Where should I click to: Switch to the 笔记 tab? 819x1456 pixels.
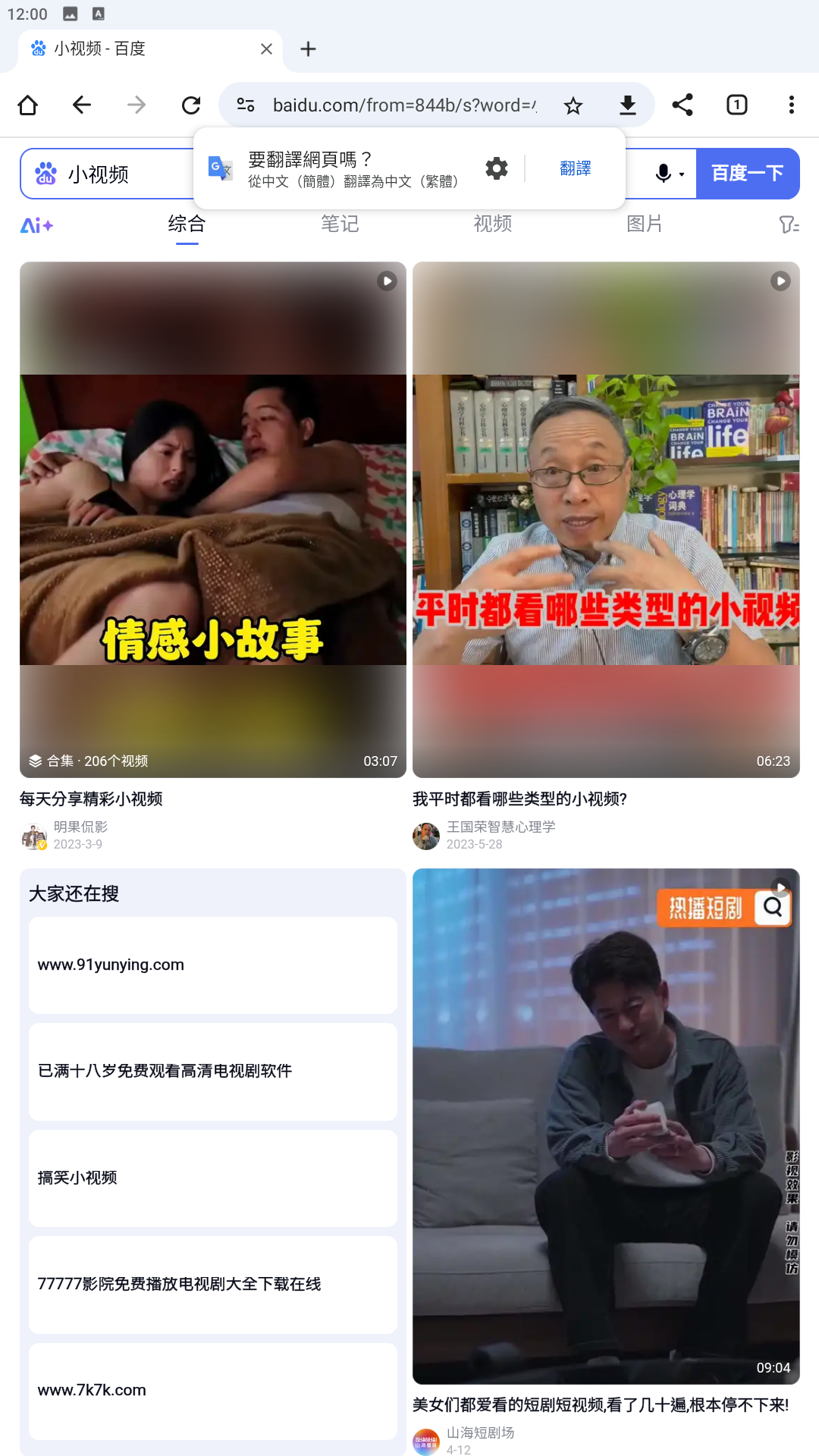click(x=340, y=224)
